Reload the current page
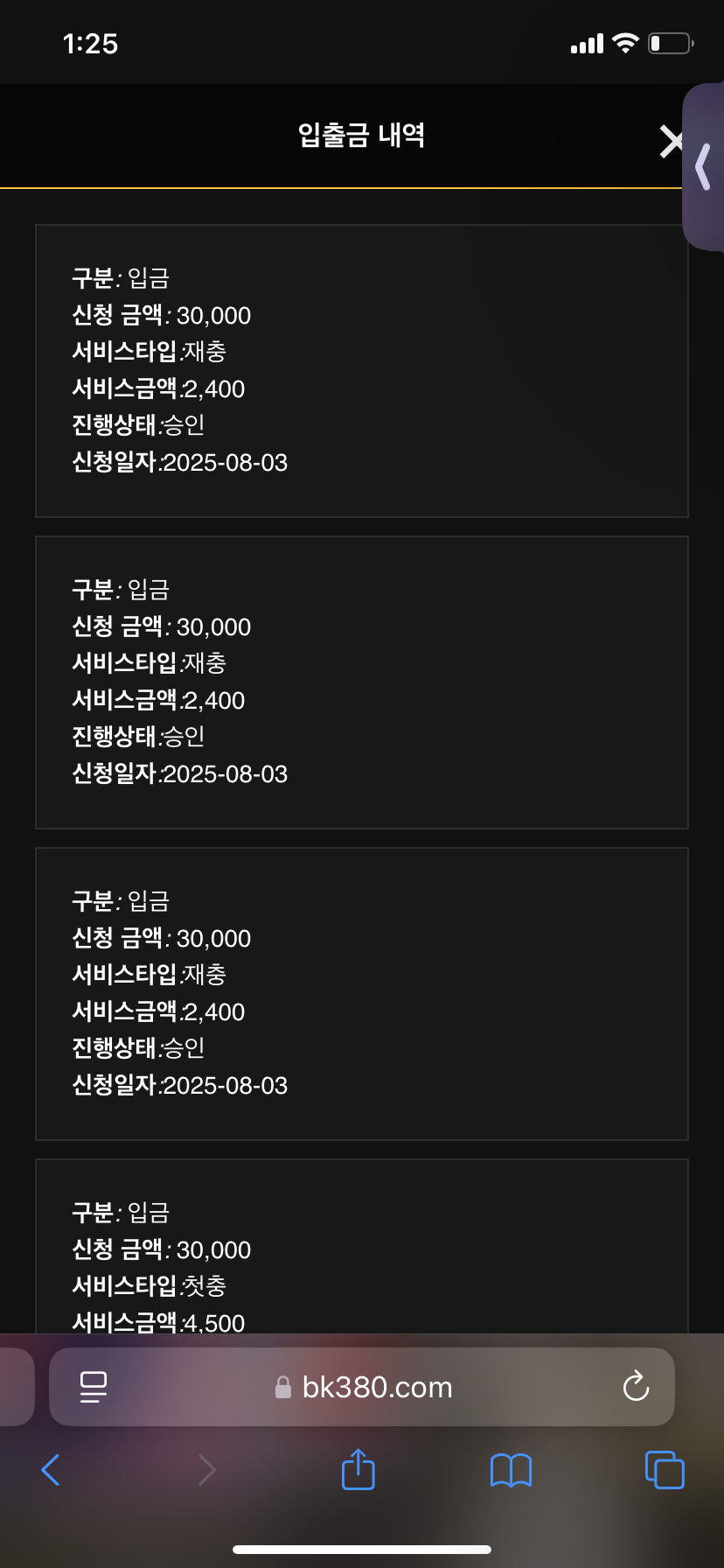The width and height of the screenshot is (724, 1568). click(x=636, y=1387)
